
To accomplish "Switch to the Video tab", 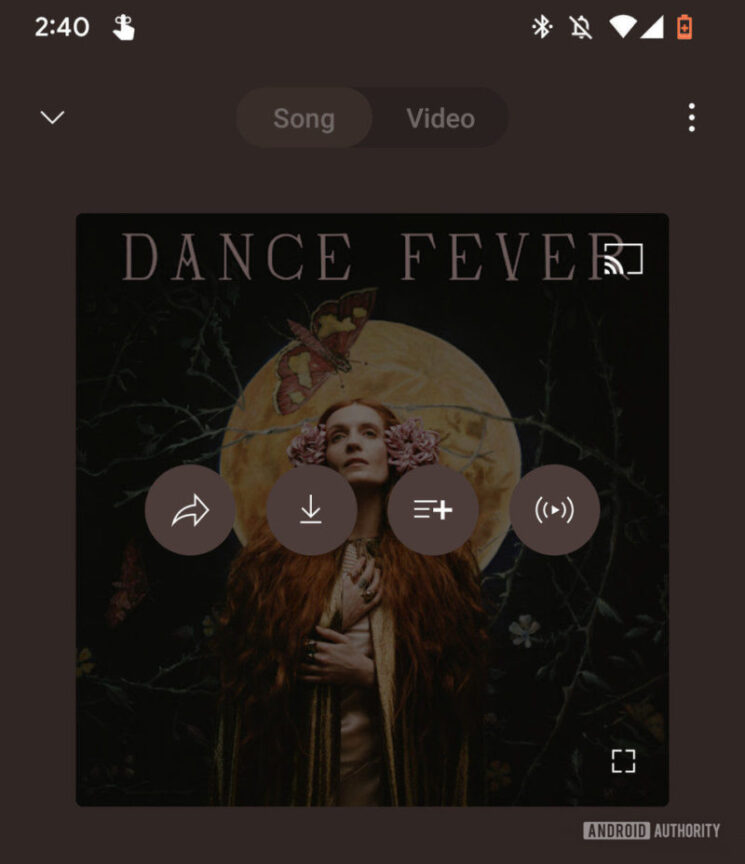I will coord(440,118).
